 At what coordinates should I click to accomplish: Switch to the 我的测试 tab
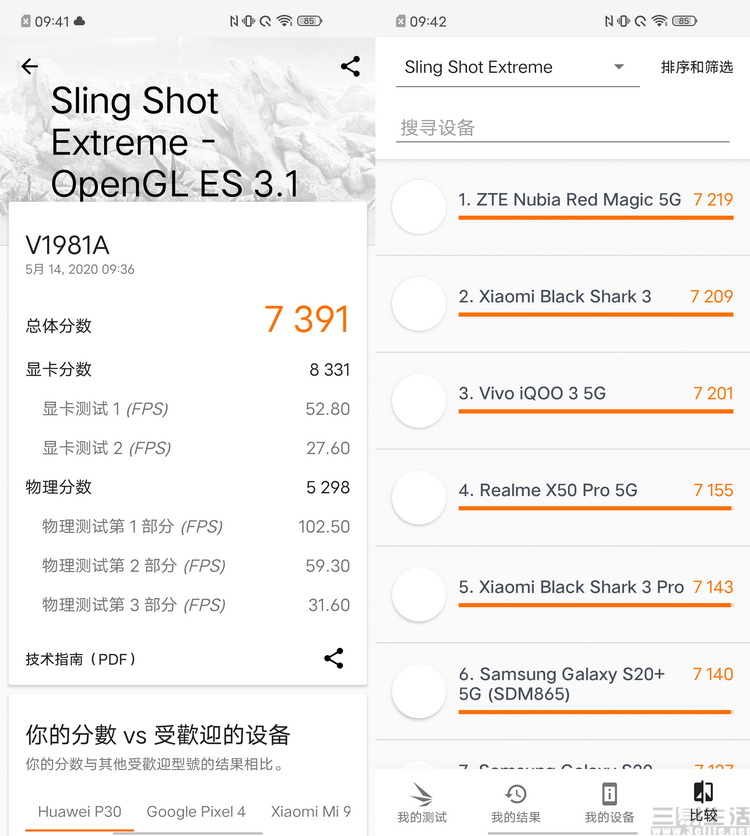tap(422, 803)
